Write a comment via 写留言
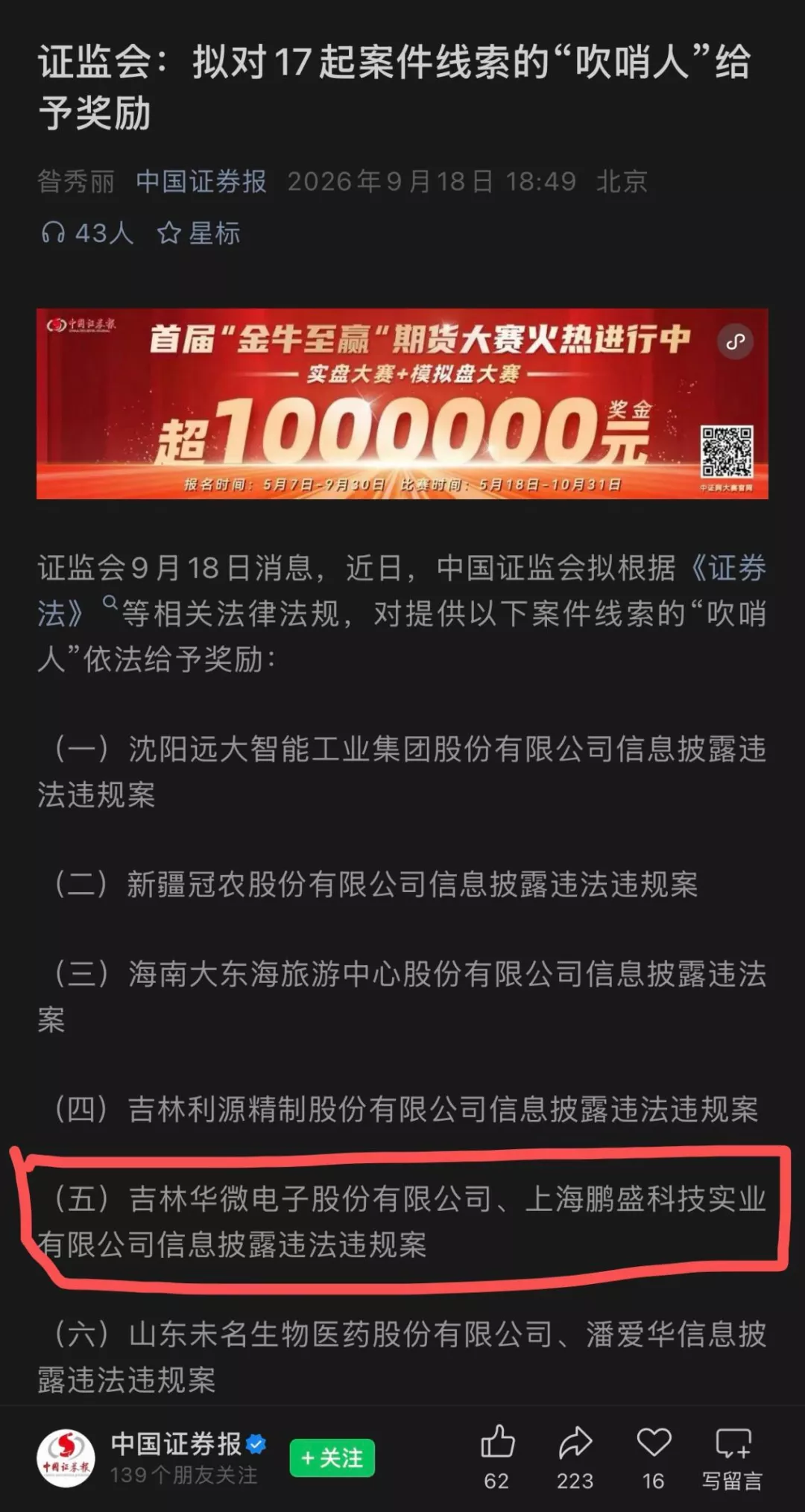 [x=733, y=1457]
